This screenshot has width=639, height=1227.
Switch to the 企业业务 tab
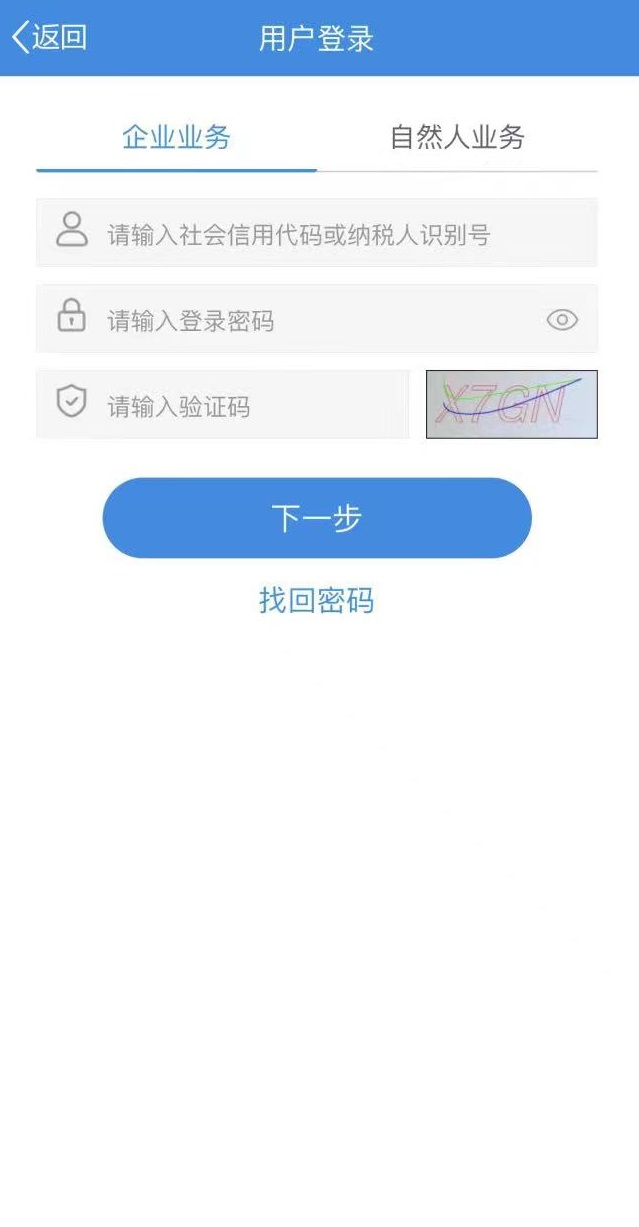click(x=177, y=137)
